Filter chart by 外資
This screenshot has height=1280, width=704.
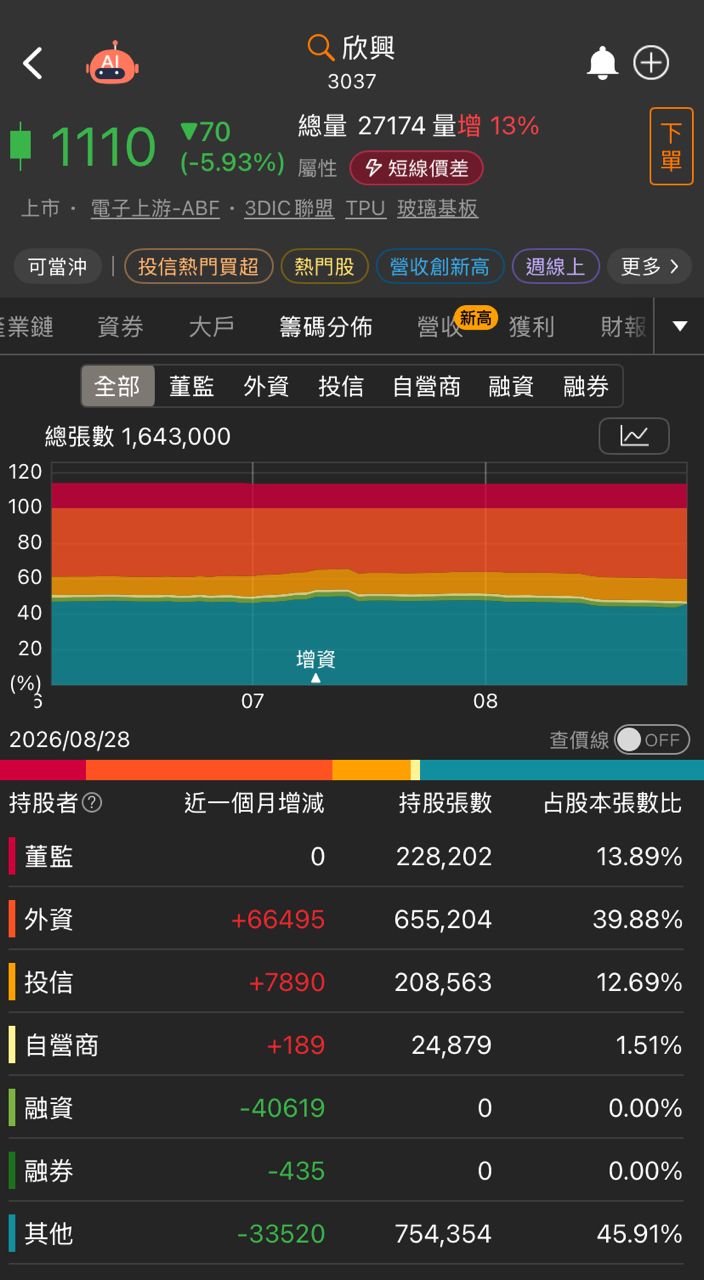[x=266, y=386]
